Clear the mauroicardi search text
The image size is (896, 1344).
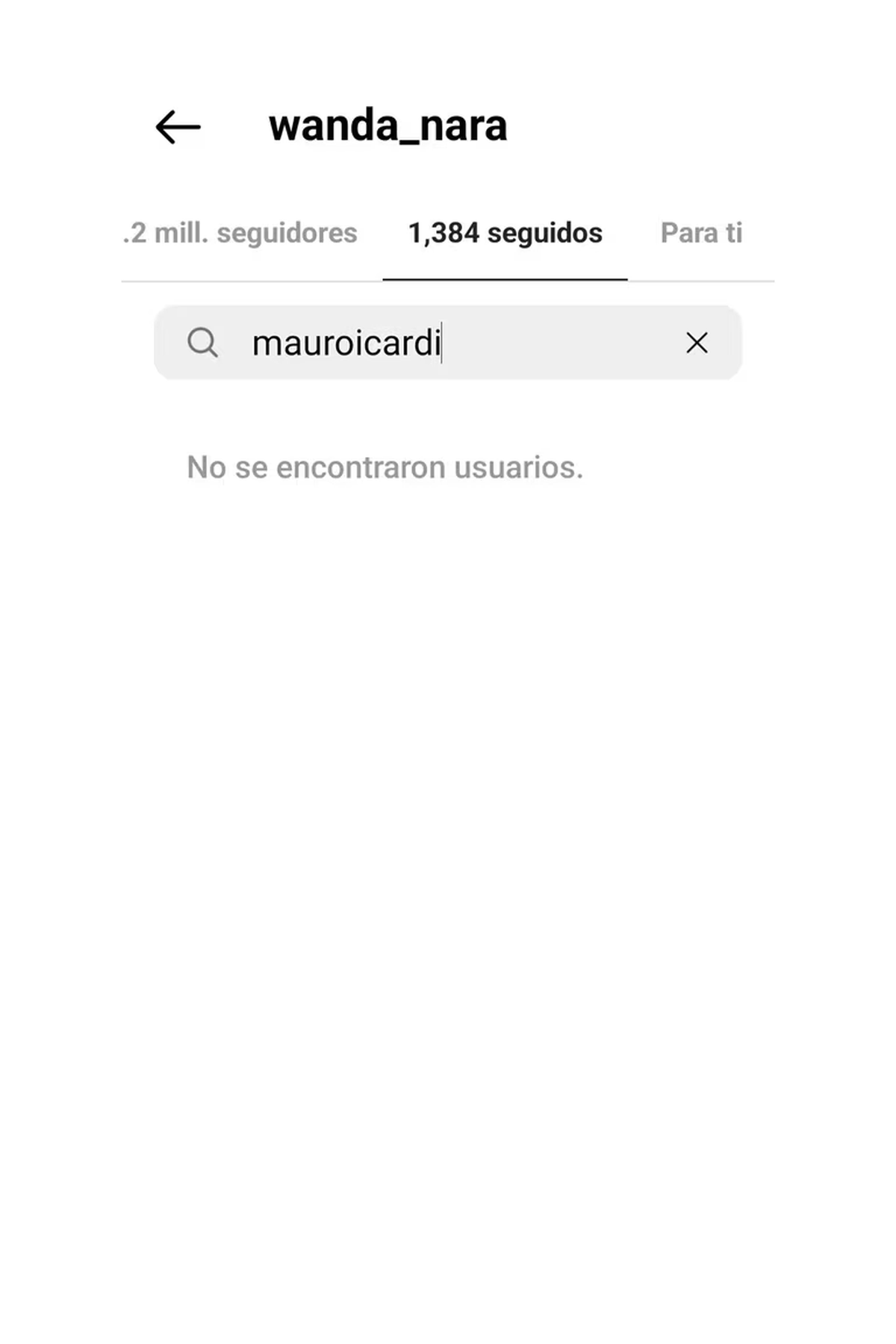697,343
